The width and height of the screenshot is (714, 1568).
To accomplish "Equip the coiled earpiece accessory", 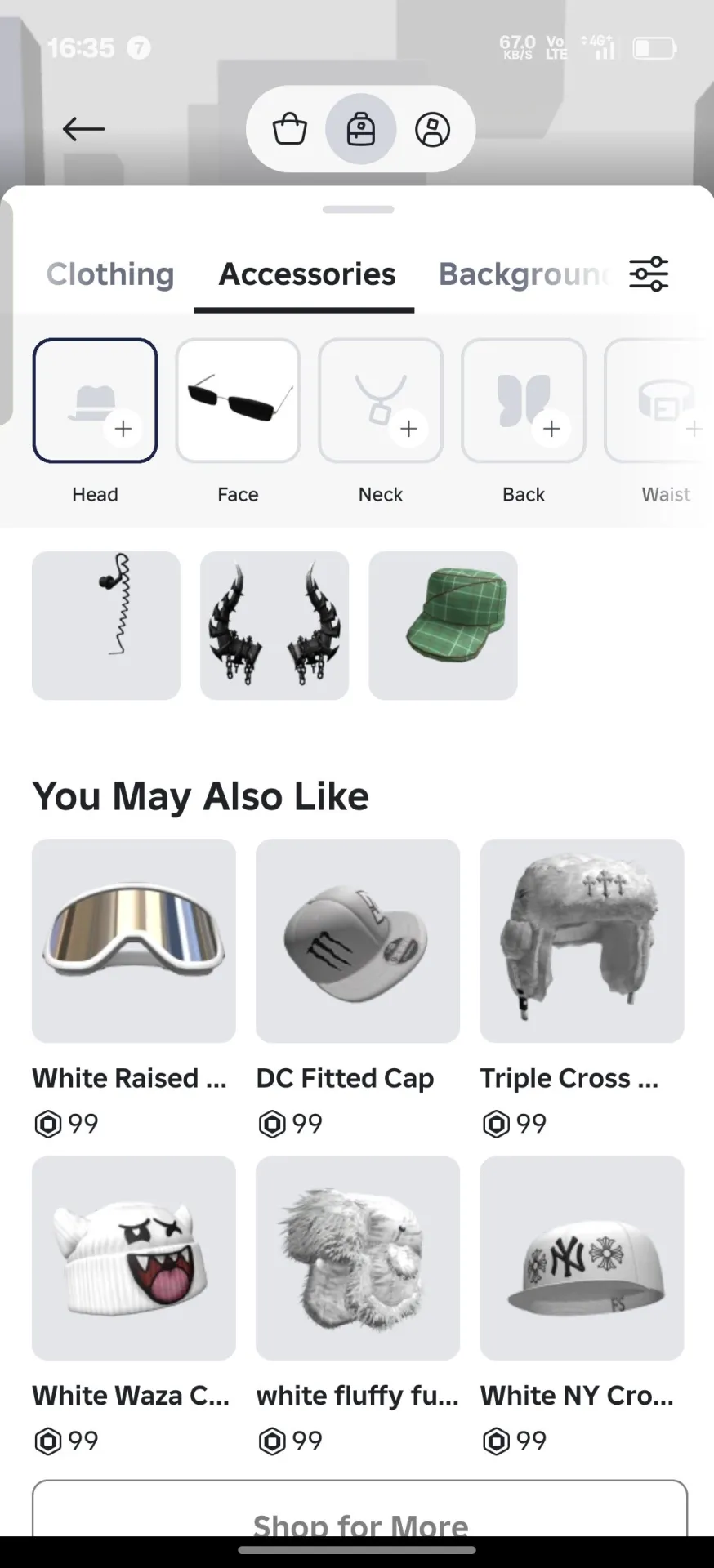I will click(x=106, y=626).
